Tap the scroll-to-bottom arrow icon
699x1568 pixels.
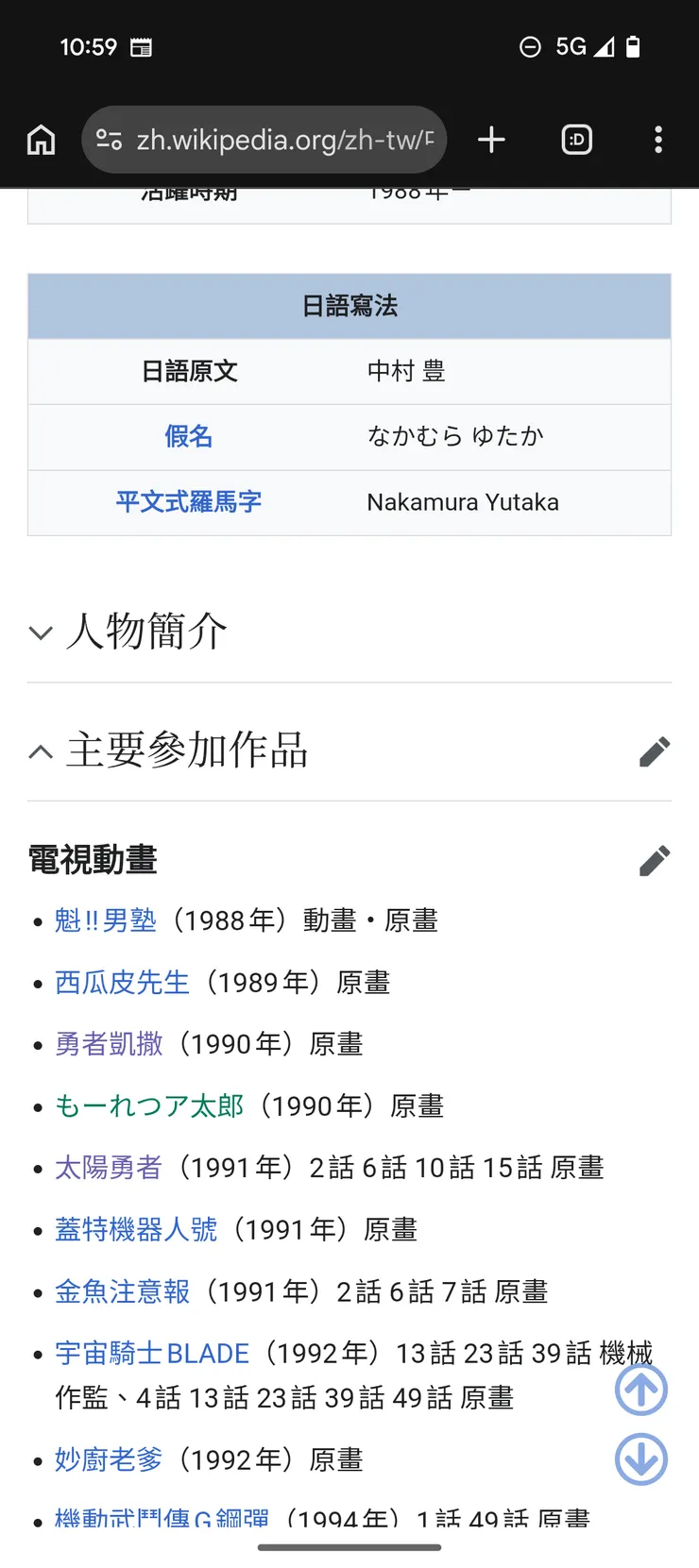[640, 1458]
